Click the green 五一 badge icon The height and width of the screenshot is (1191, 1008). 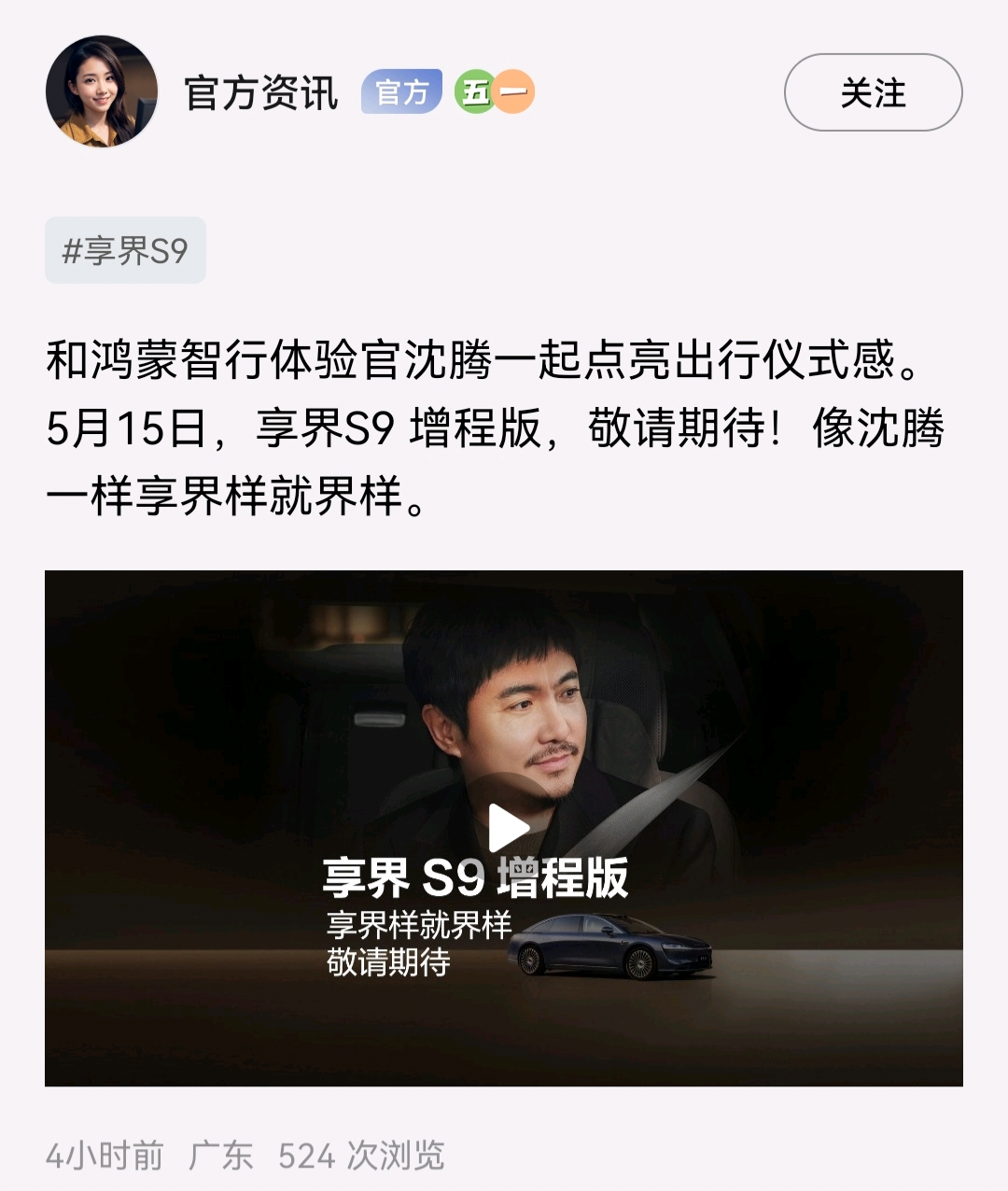click(474, 91)
